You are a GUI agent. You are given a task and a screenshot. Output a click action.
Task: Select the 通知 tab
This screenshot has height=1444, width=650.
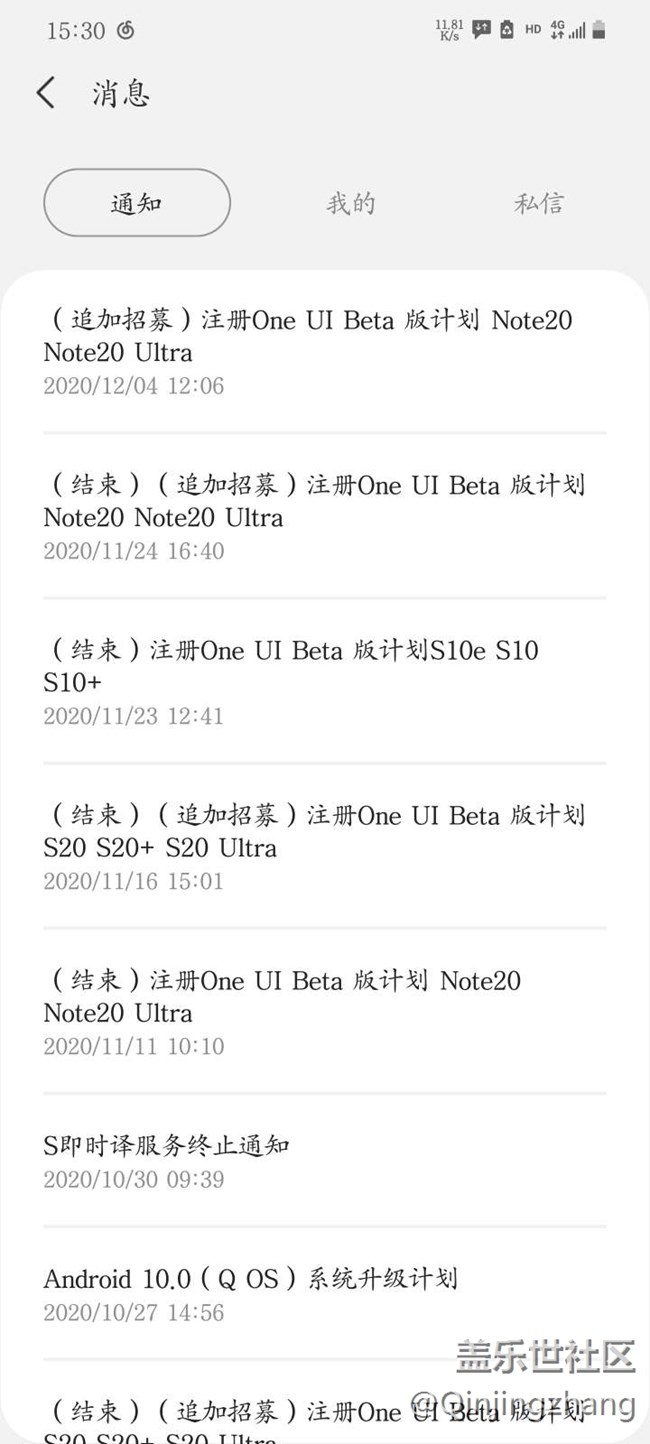click(x=137, y=203)
